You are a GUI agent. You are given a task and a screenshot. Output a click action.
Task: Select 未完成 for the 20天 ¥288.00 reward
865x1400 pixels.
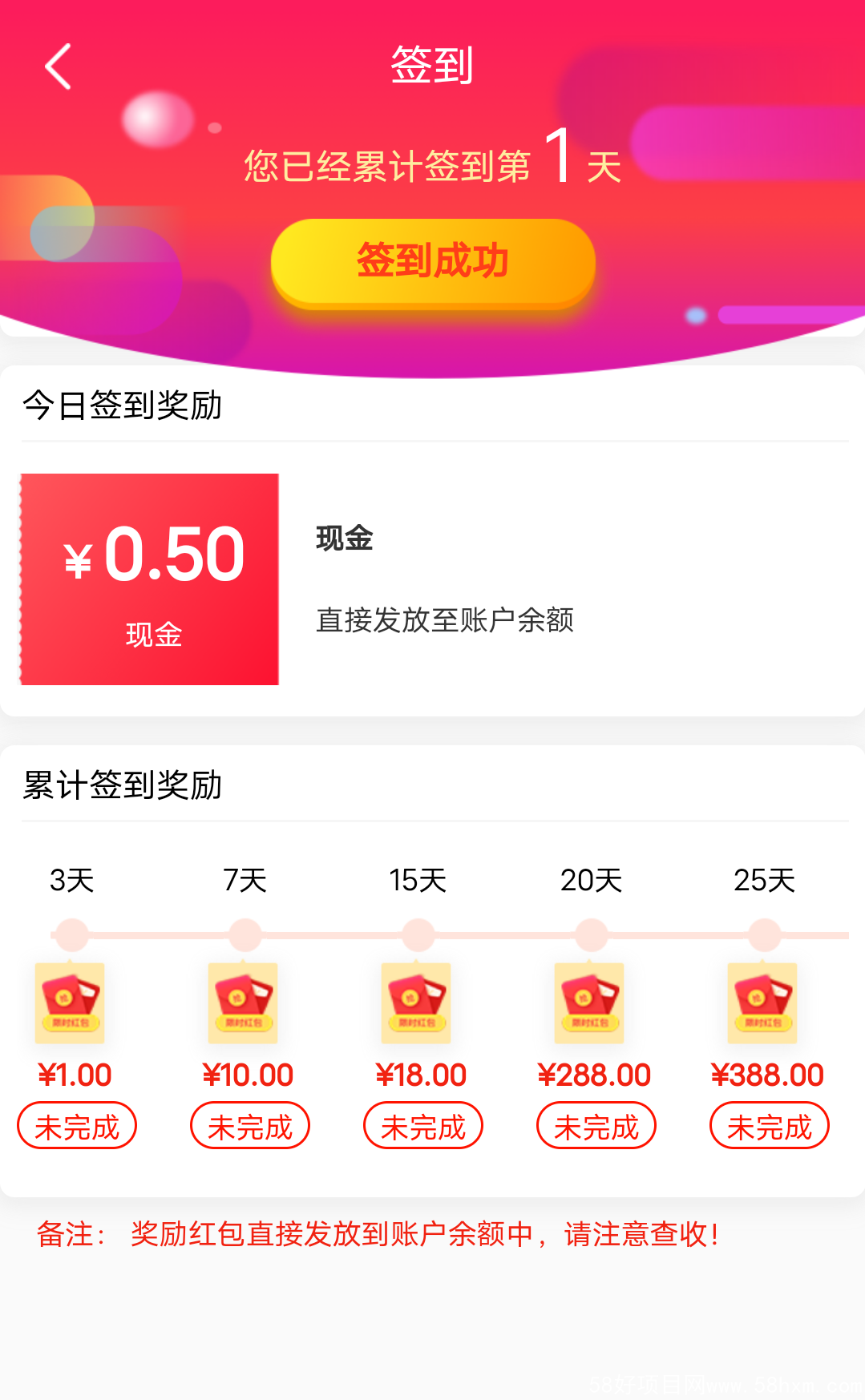tap(596, 1126)
